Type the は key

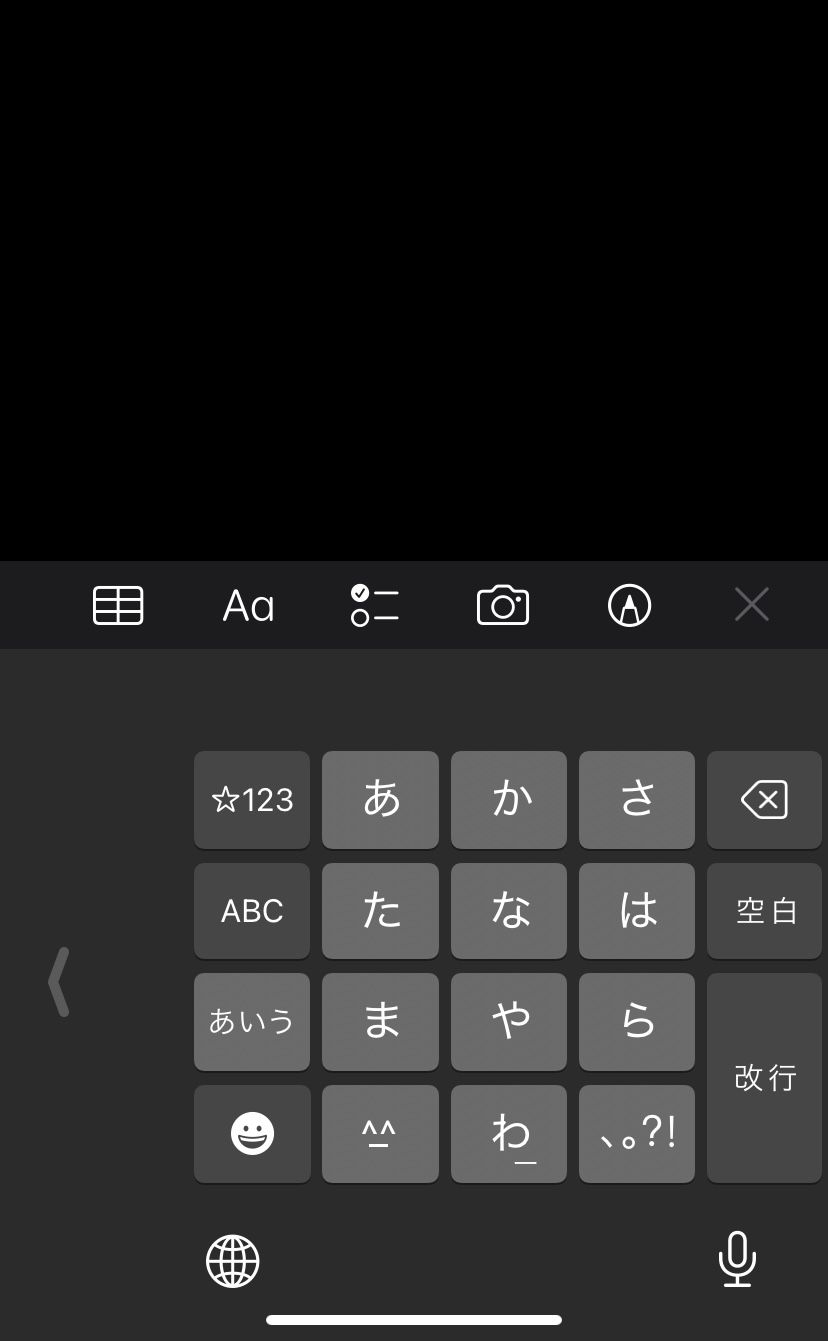click(637, 911)
